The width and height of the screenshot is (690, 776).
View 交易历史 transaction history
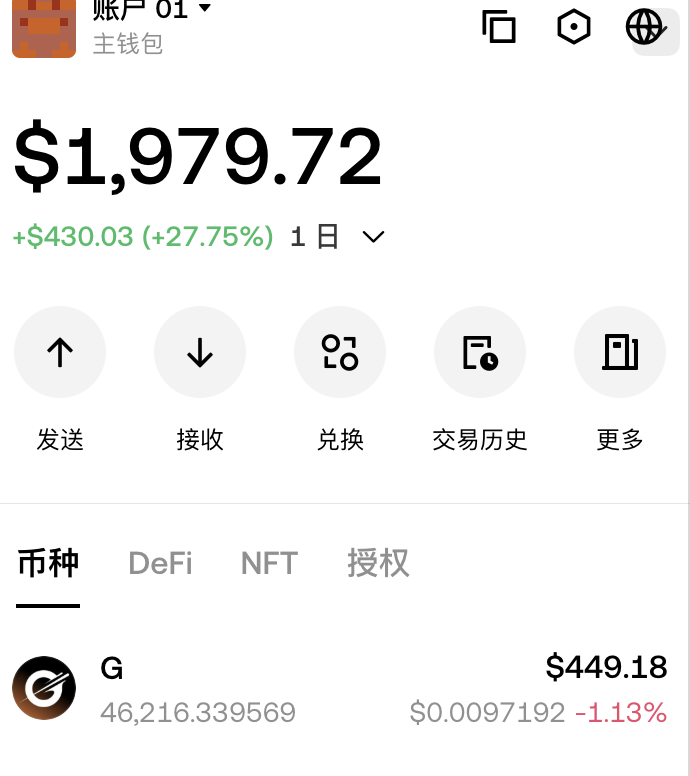click(480, 352)
